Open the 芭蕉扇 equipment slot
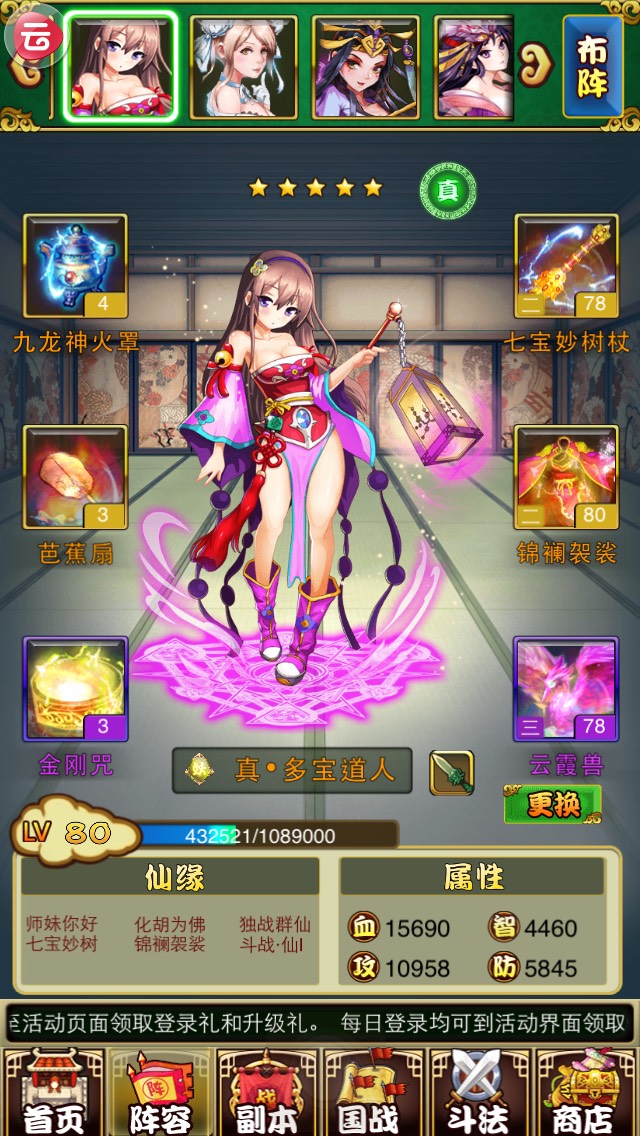The image size is (640, 1136). click(x=75, y=478)
